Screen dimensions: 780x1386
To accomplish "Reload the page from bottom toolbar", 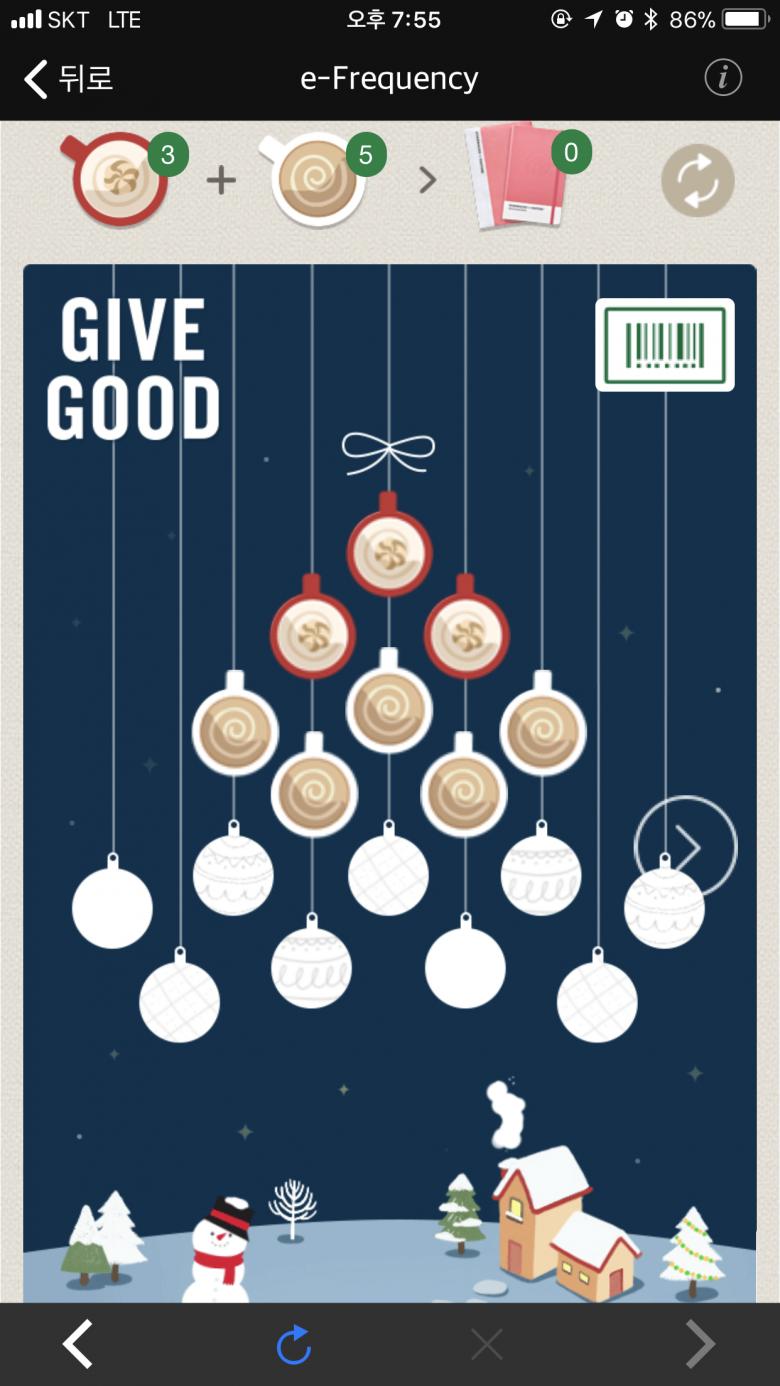I will point(294,1345).
